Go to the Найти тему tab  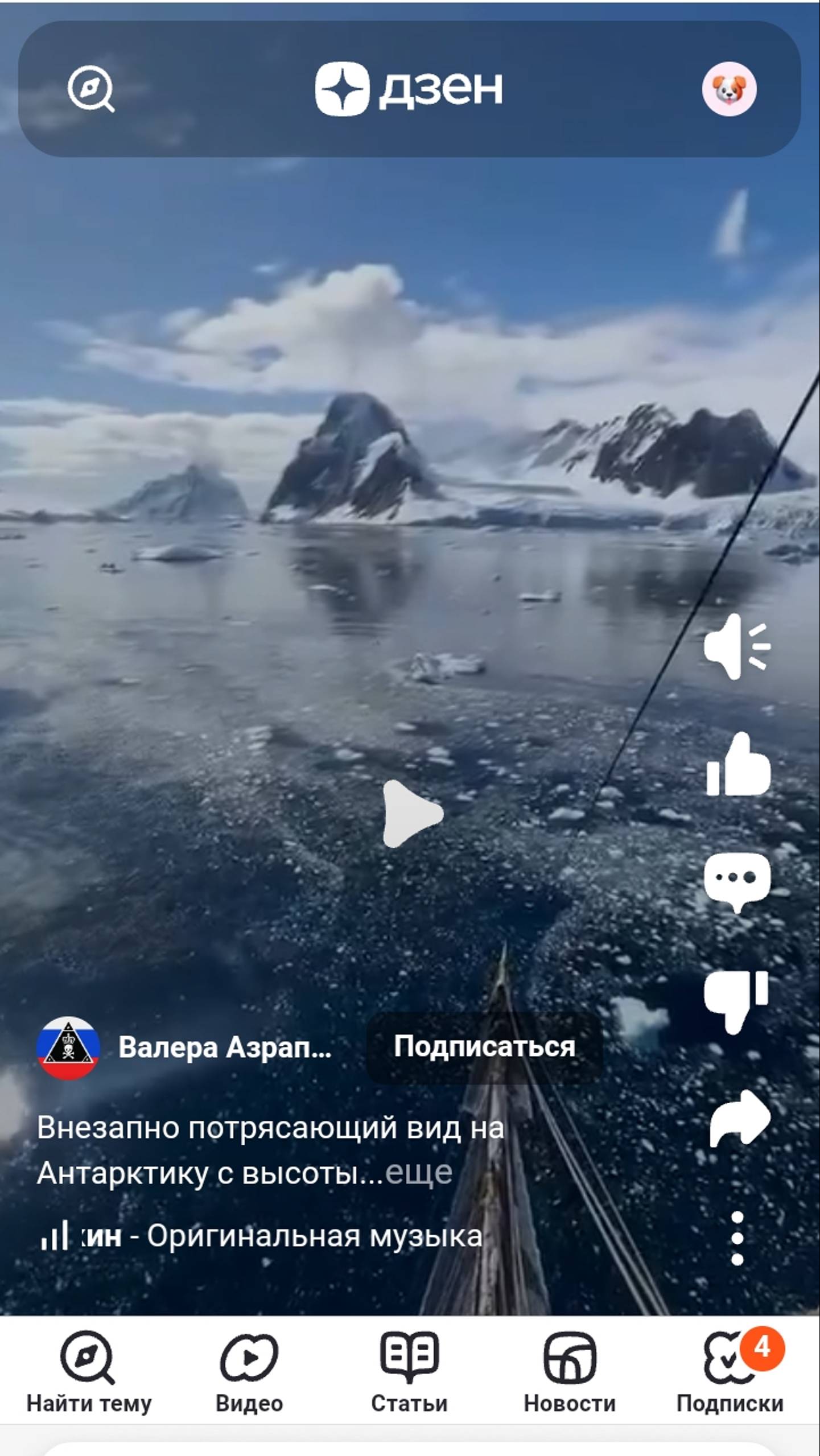89,1371
